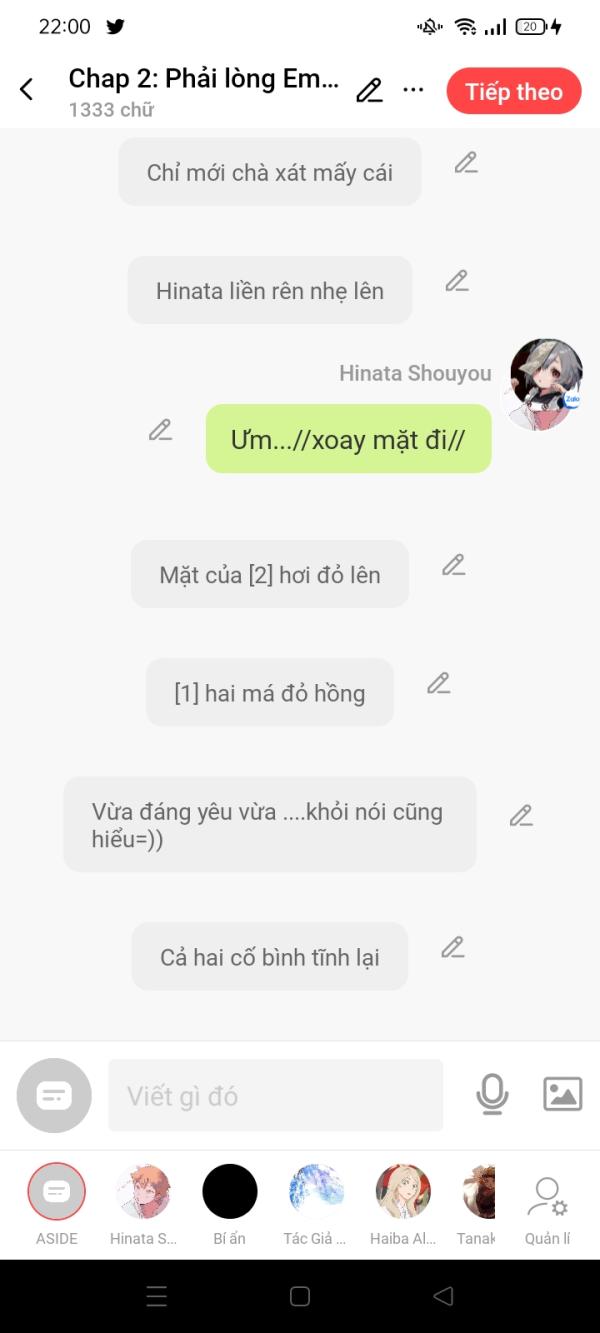Pick Haiba Al... as the speaker
This screenshot has width=600, height=1333.
403,1192
